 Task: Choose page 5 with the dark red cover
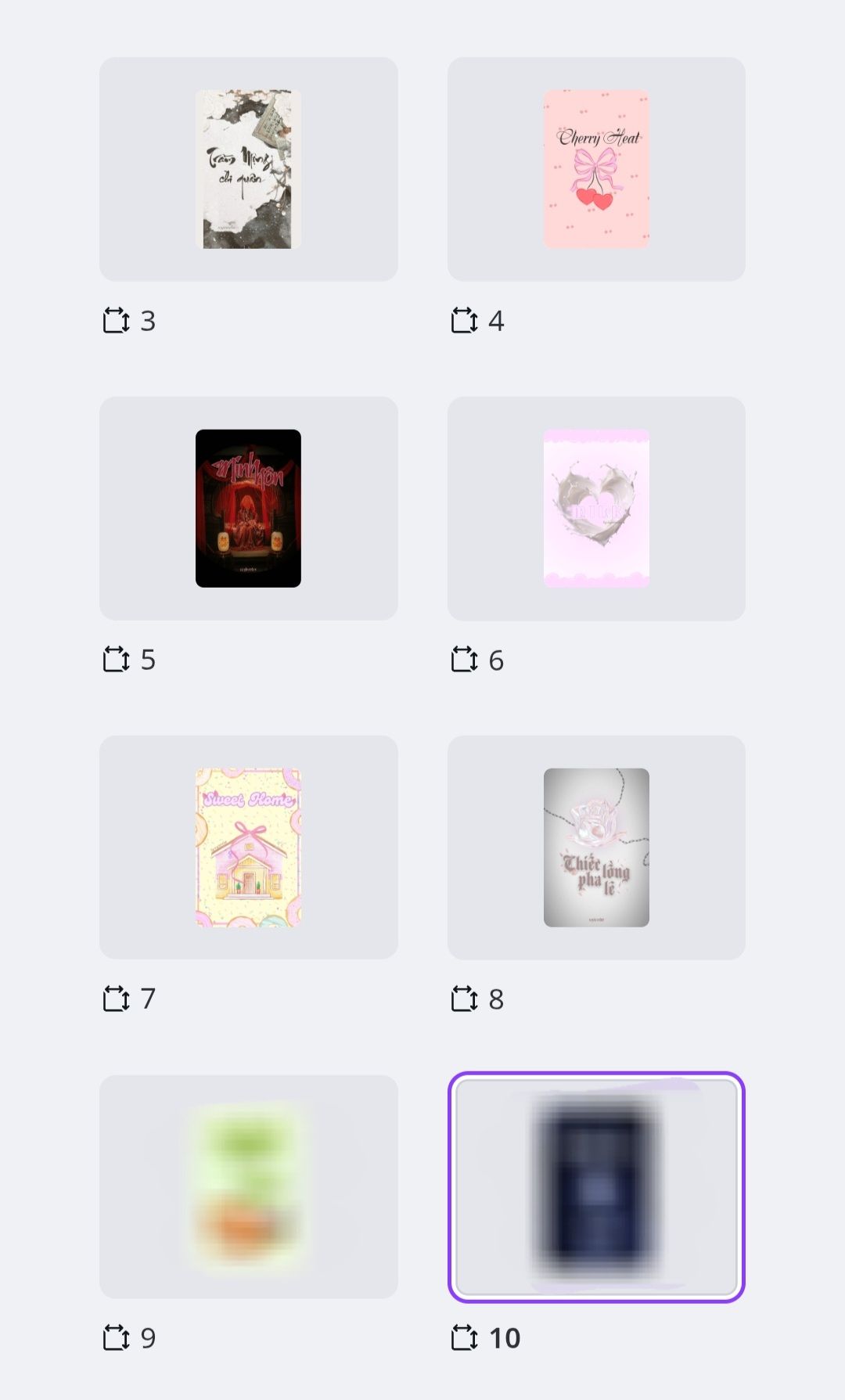click(x=248, y=508)
